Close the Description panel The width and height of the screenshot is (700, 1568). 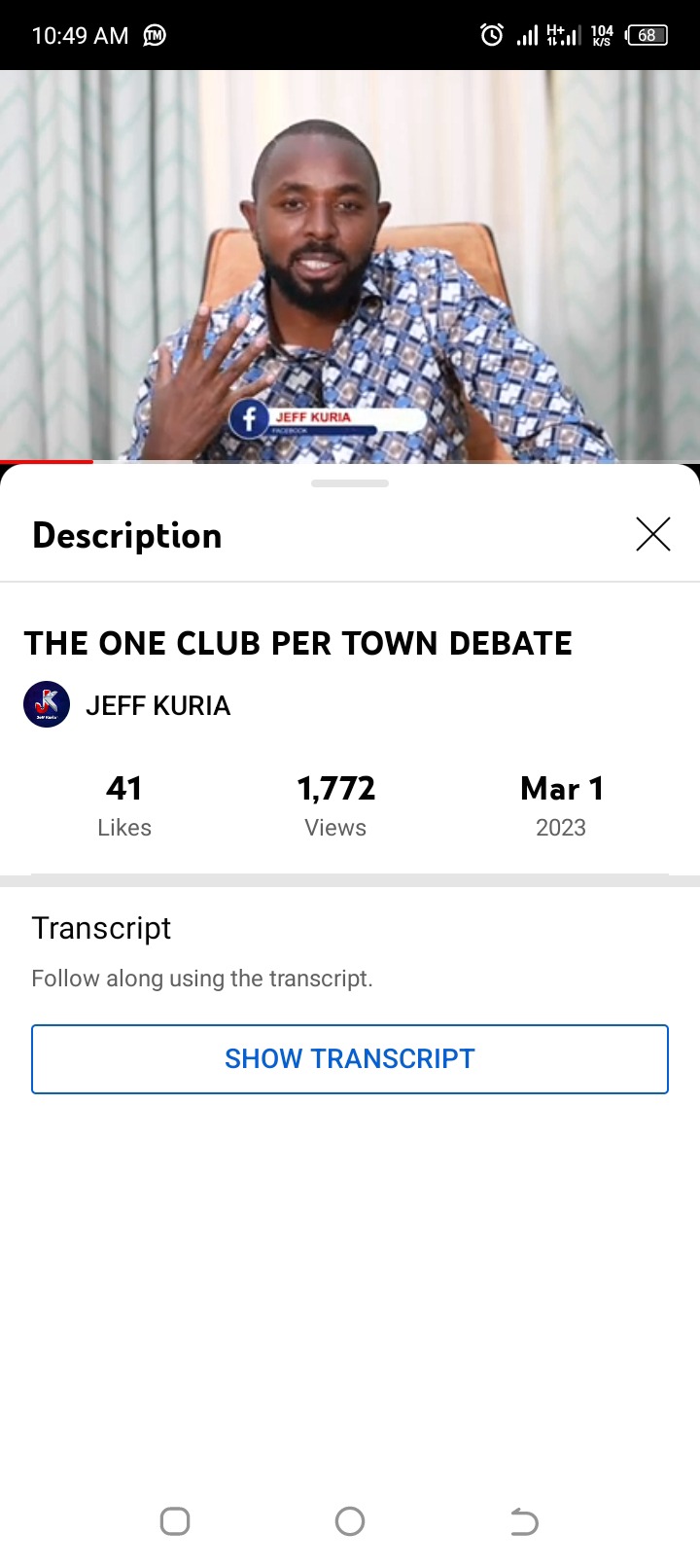pos(653,534)
